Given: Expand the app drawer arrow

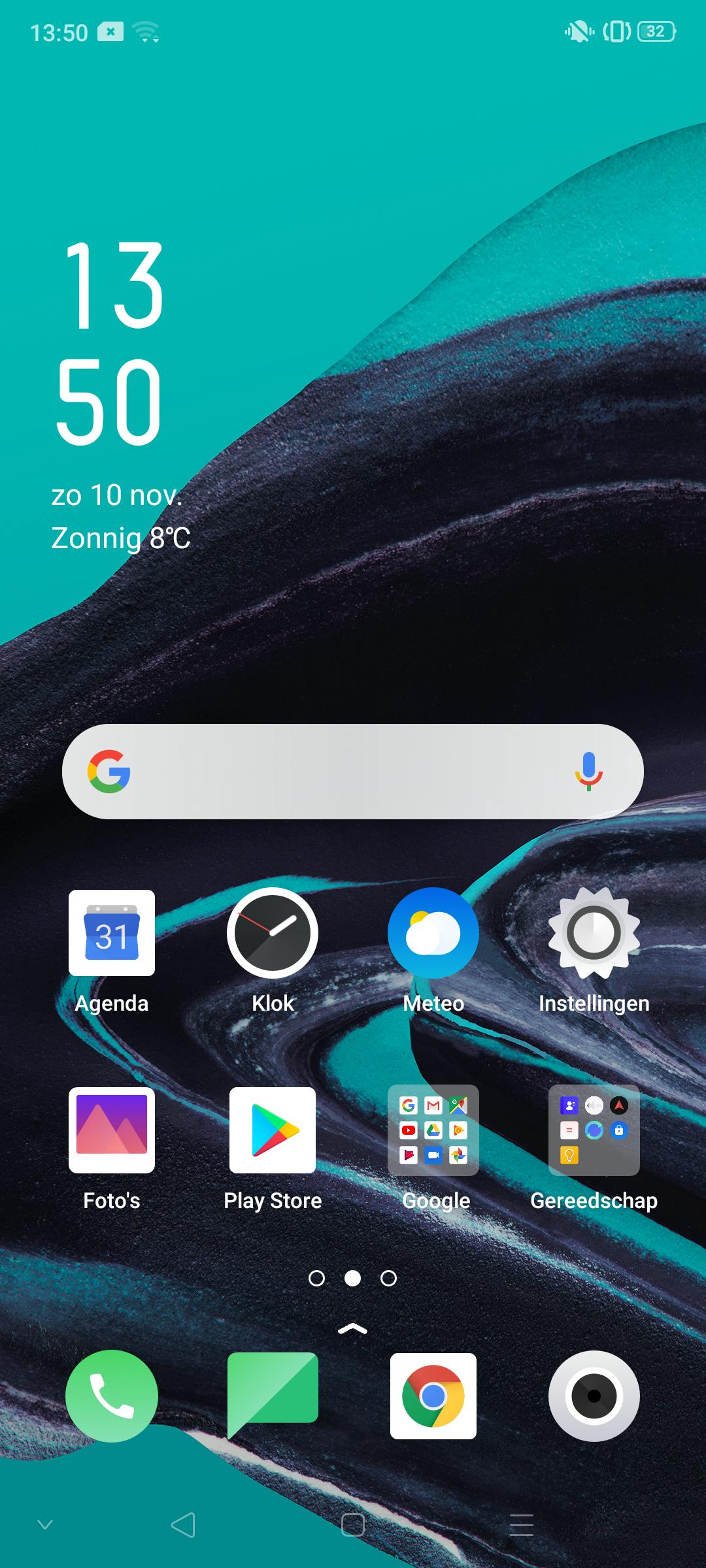Looking at the screenshot, I should (x=353, y=1329).
